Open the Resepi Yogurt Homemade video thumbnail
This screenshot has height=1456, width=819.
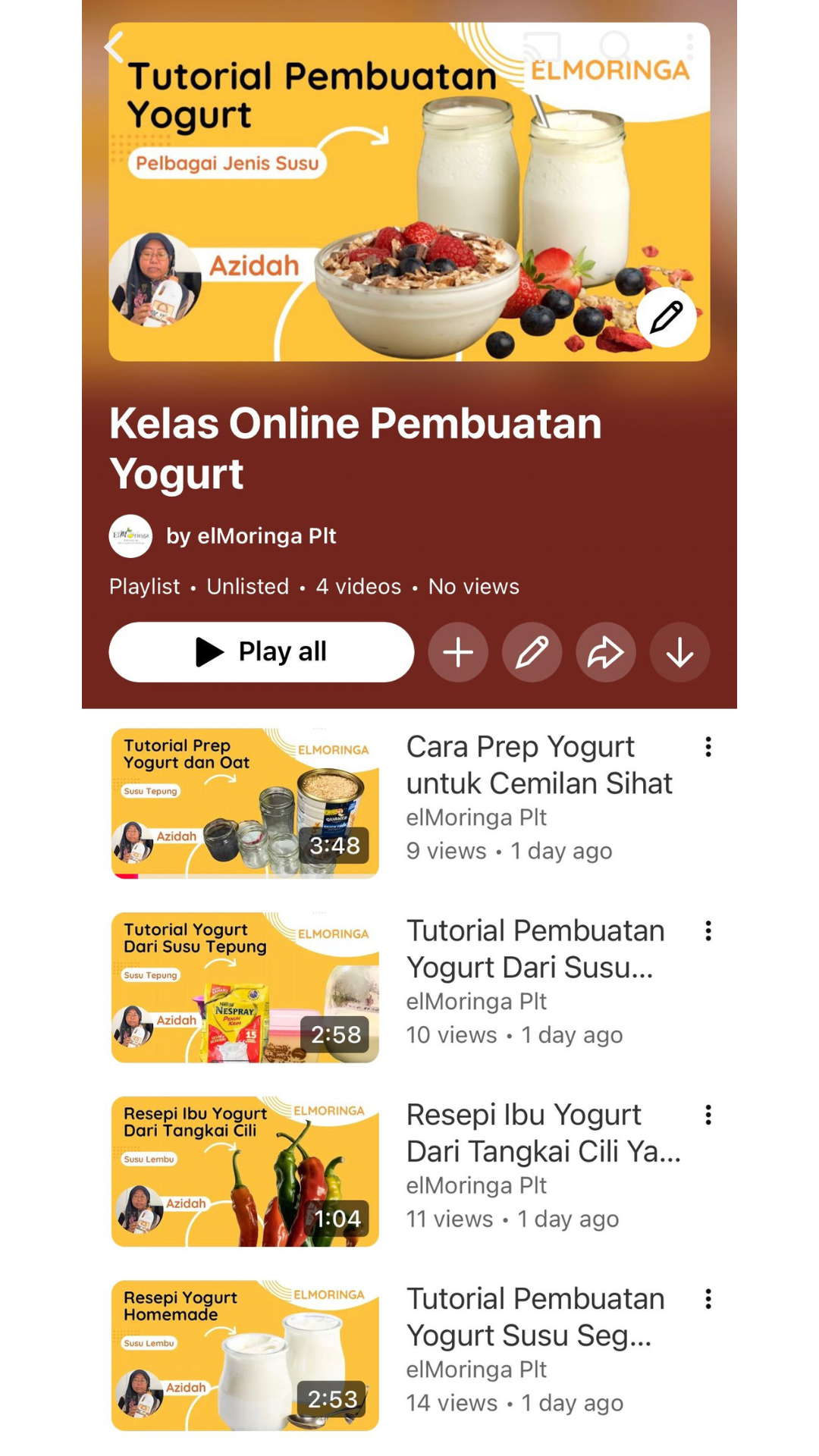click(x=244, y=1355)
